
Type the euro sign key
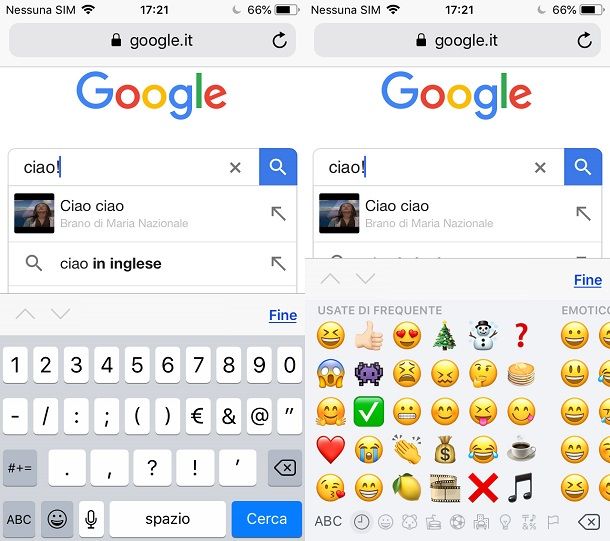point(198,416)
